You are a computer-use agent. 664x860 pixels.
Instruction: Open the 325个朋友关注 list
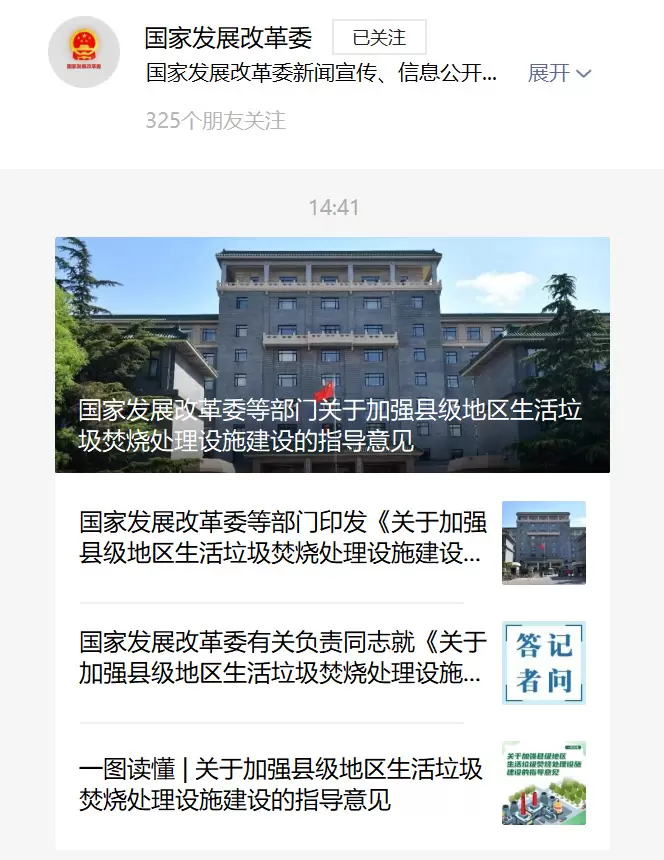pyautogui.click(x=215, y=121)
